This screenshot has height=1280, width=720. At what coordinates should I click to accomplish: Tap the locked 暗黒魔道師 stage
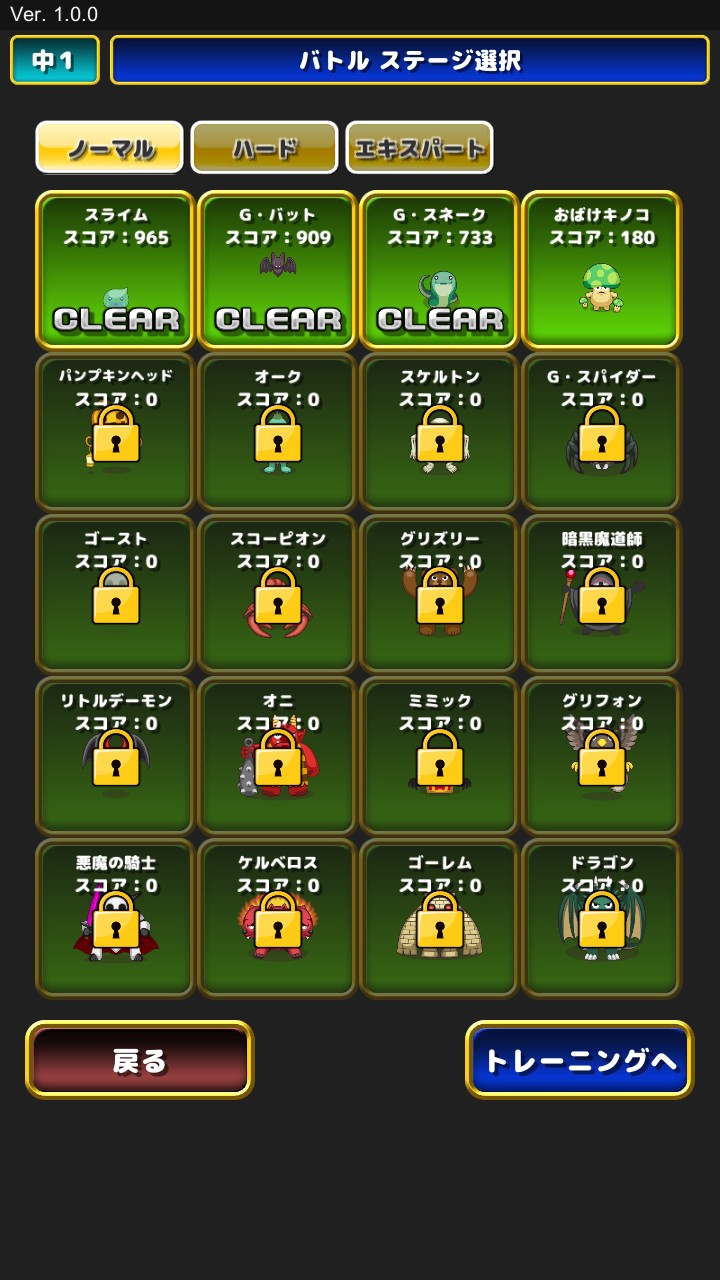pos(601,594)
